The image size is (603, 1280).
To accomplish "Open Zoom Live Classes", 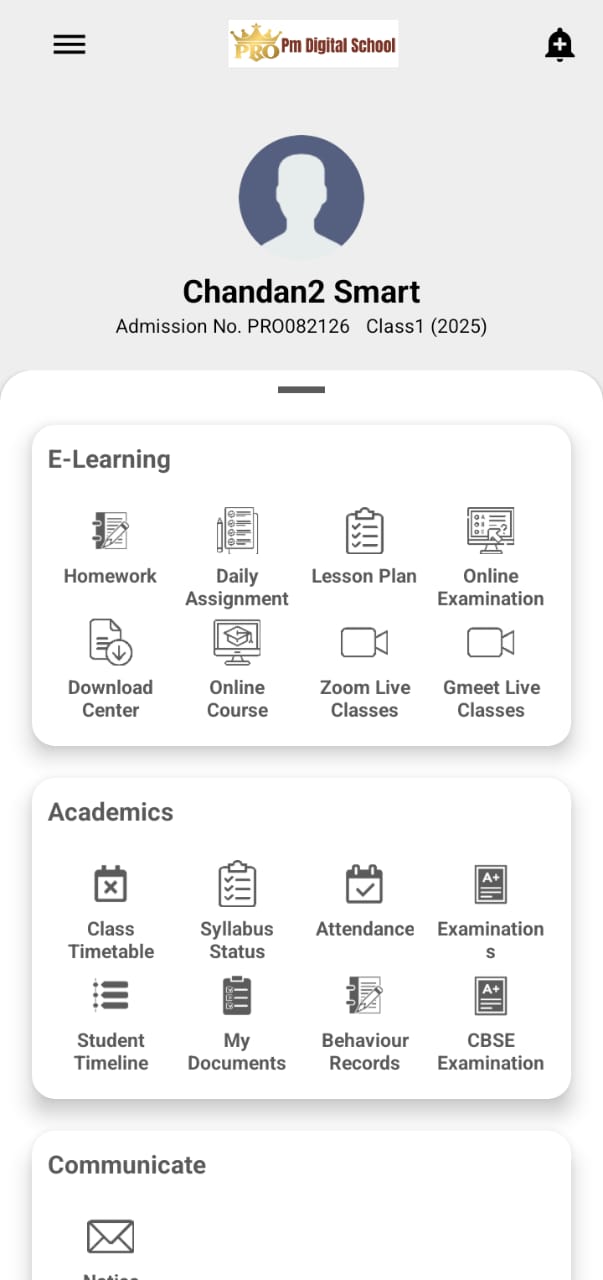I will [x=364, y=670].
